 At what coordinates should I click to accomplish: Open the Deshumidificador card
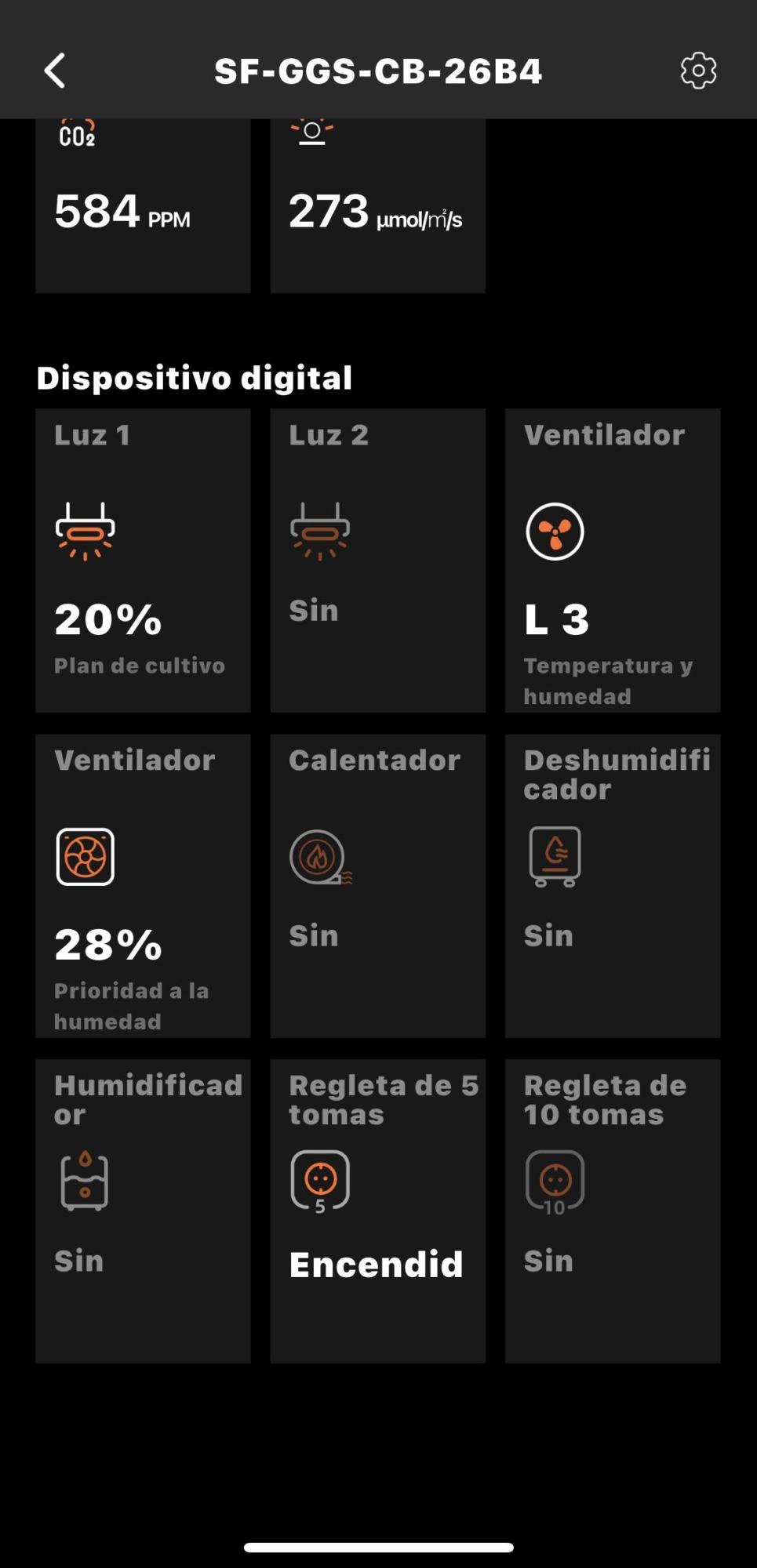pyautogui.click(x=612, y=885)
